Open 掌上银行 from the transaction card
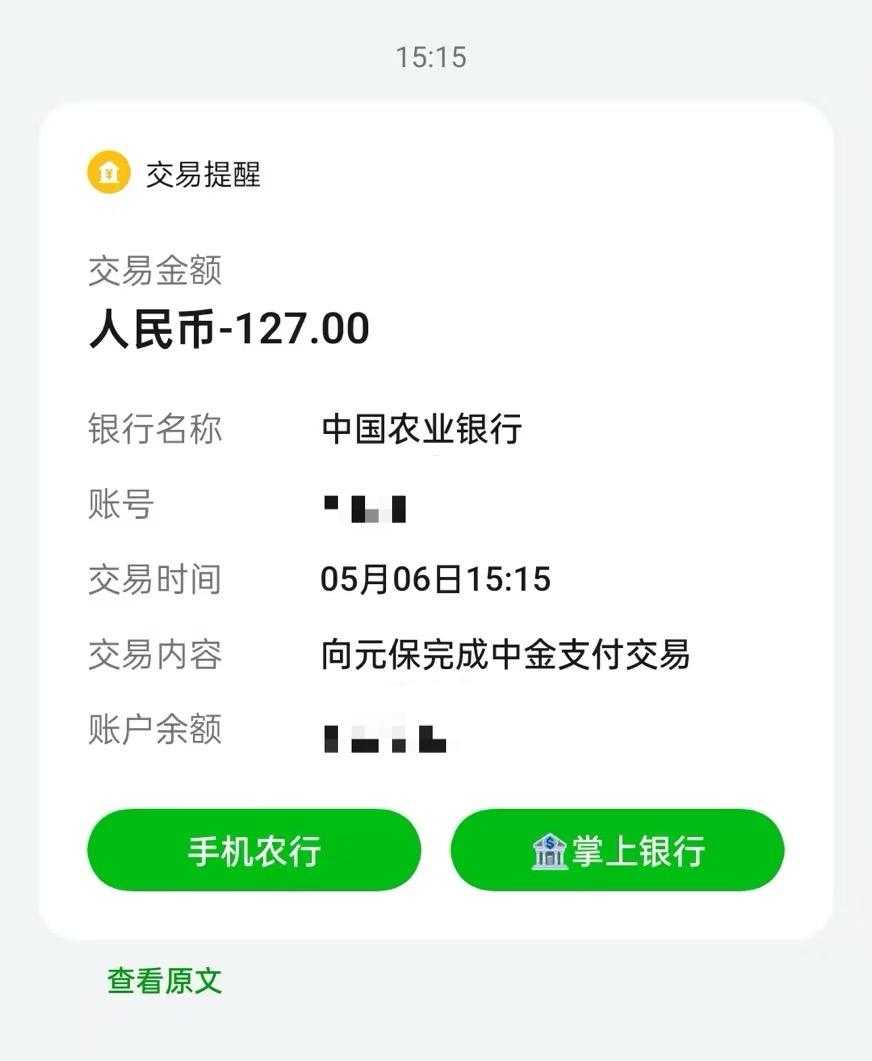 (x=617, y=850)
